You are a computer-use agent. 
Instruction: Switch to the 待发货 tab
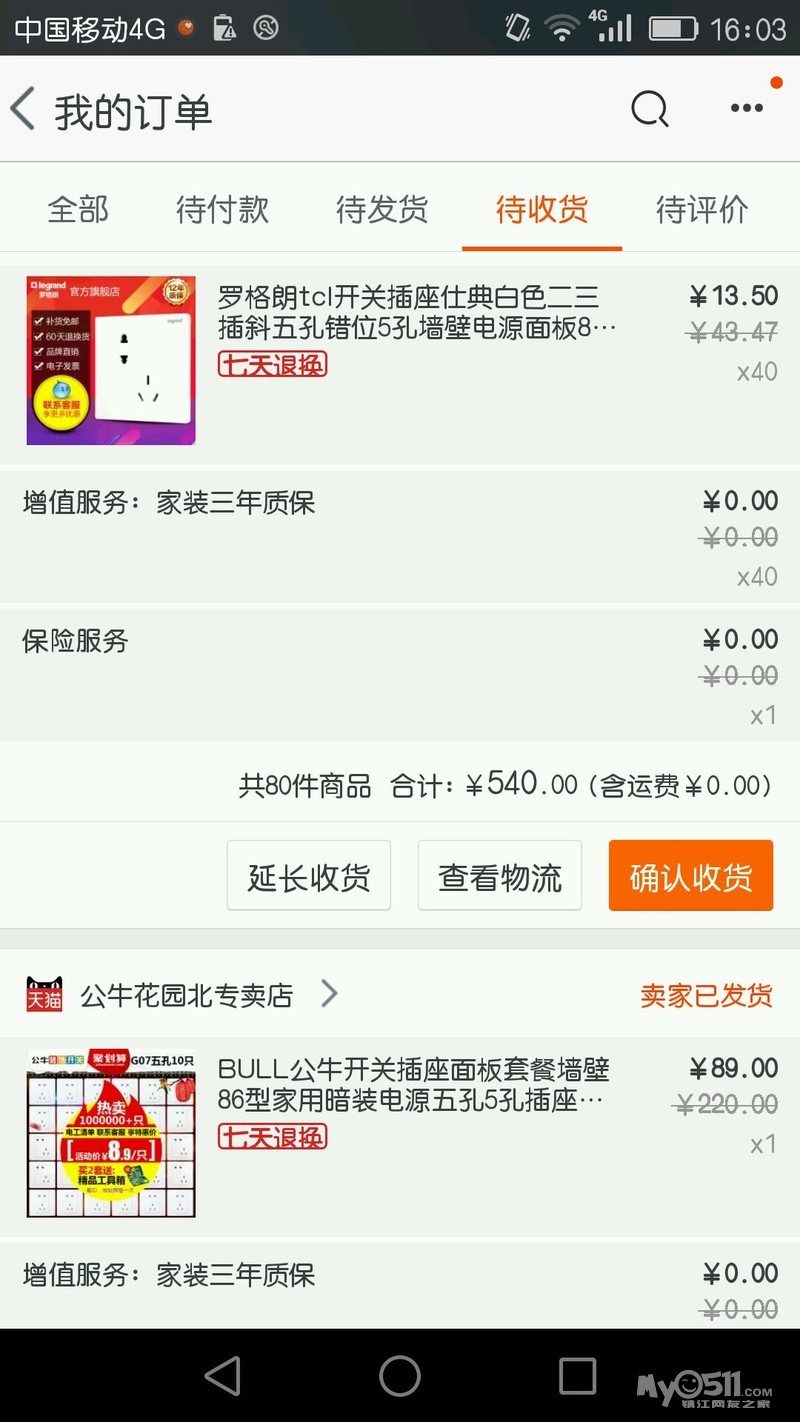click(x=382, y=210)
